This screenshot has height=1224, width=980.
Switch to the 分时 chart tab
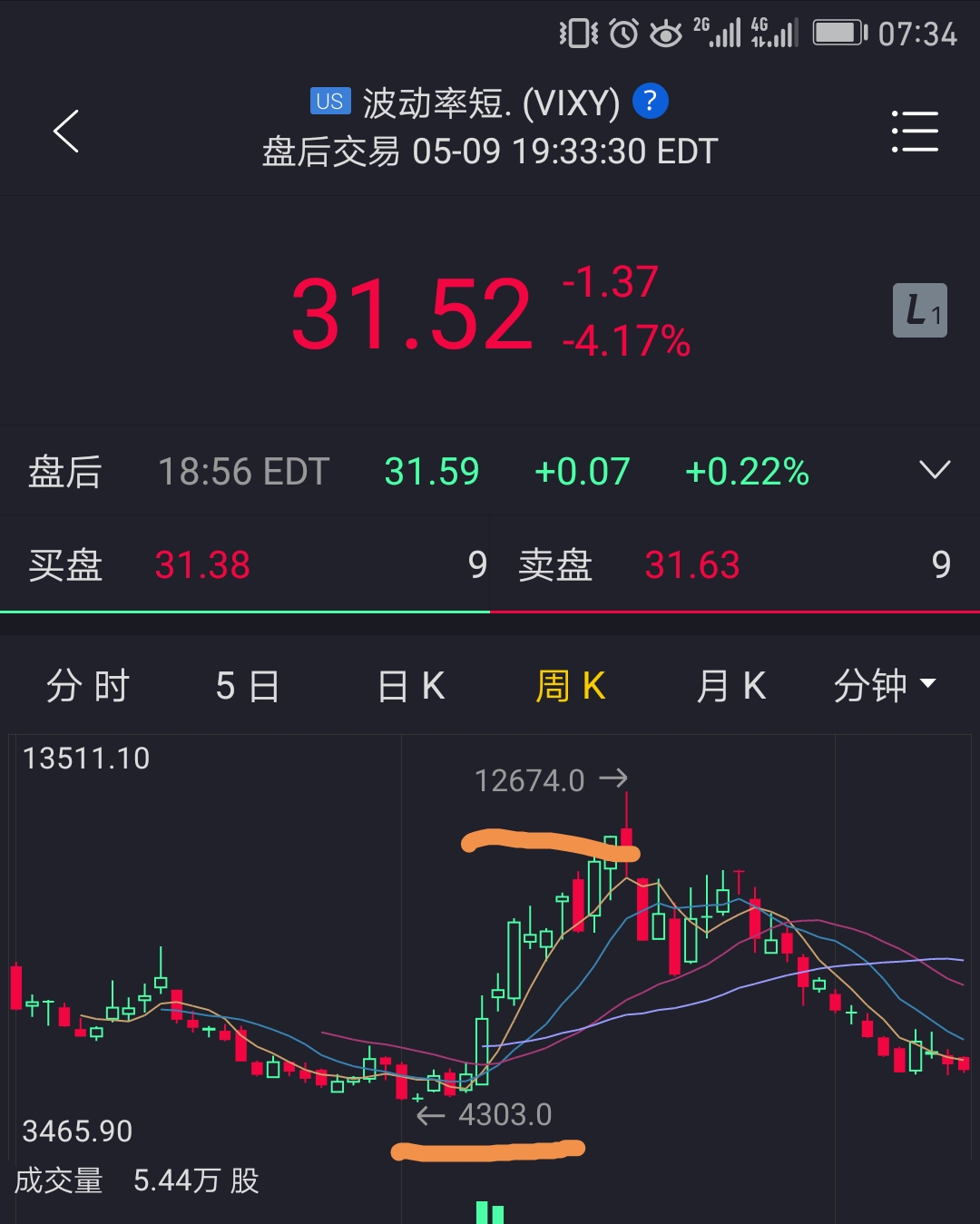88,686
